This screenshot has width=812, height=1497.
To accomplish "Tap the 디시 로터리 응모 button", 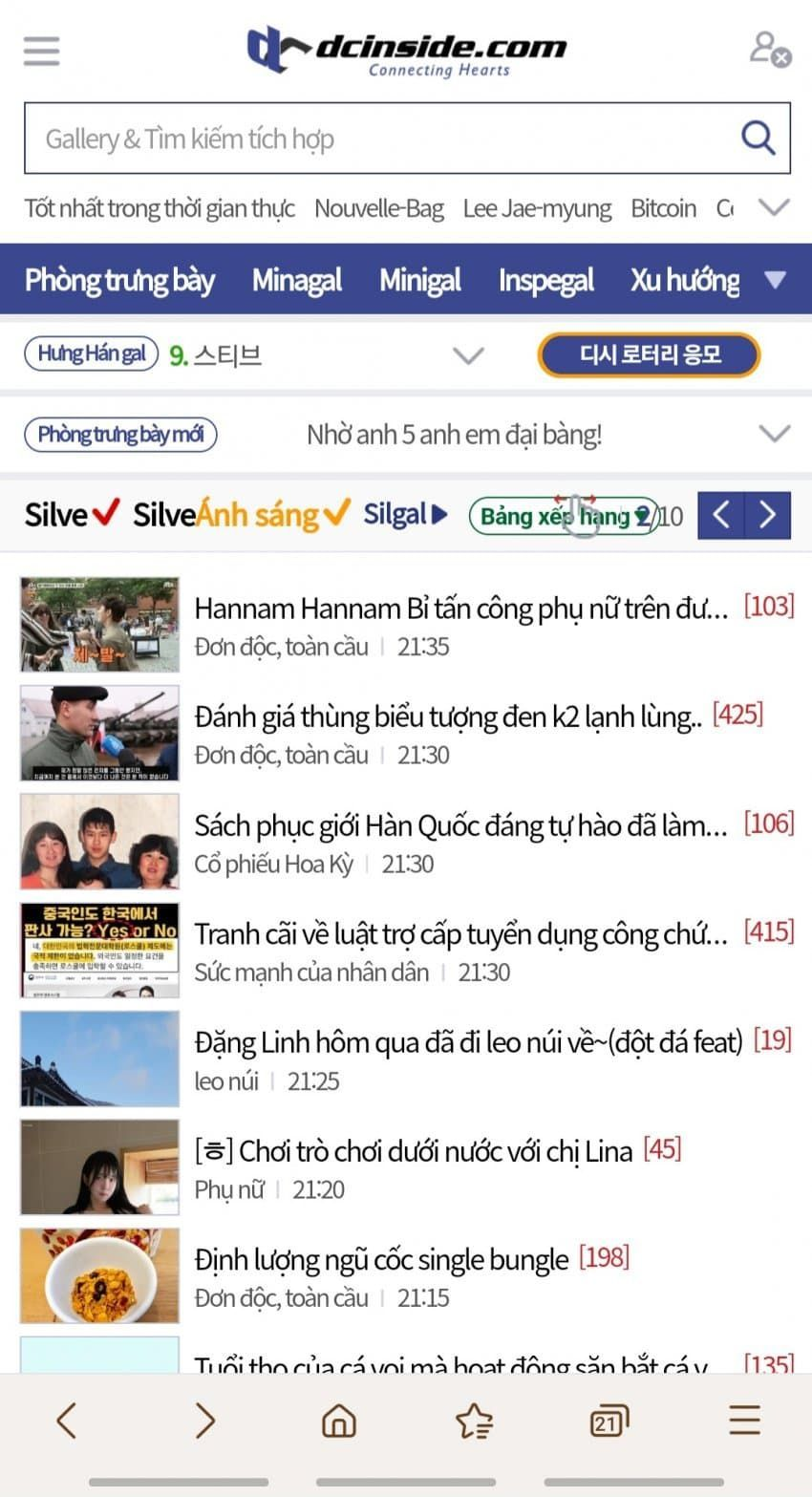I will click(650, 355).
